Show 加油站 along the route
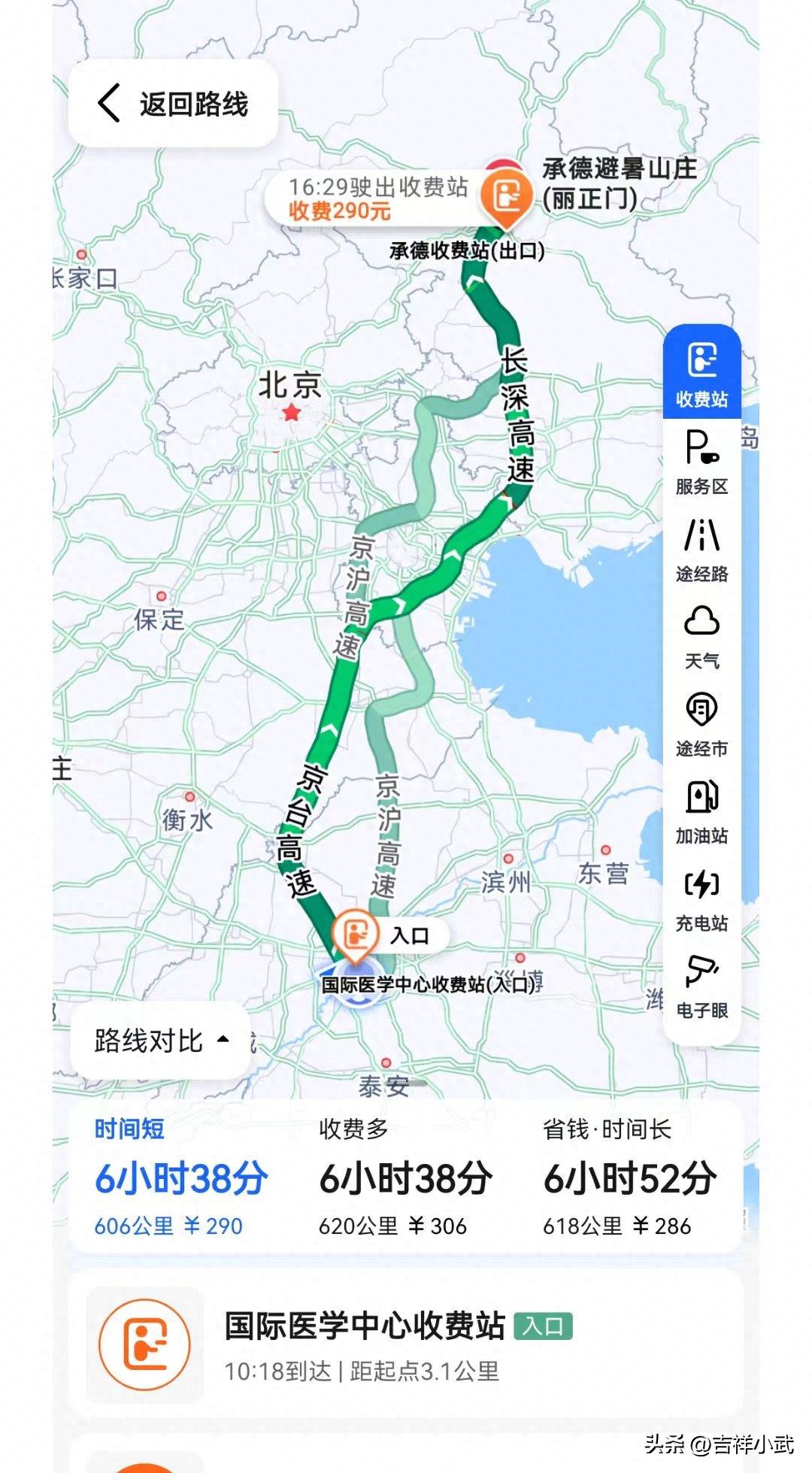 pos(701,811)
